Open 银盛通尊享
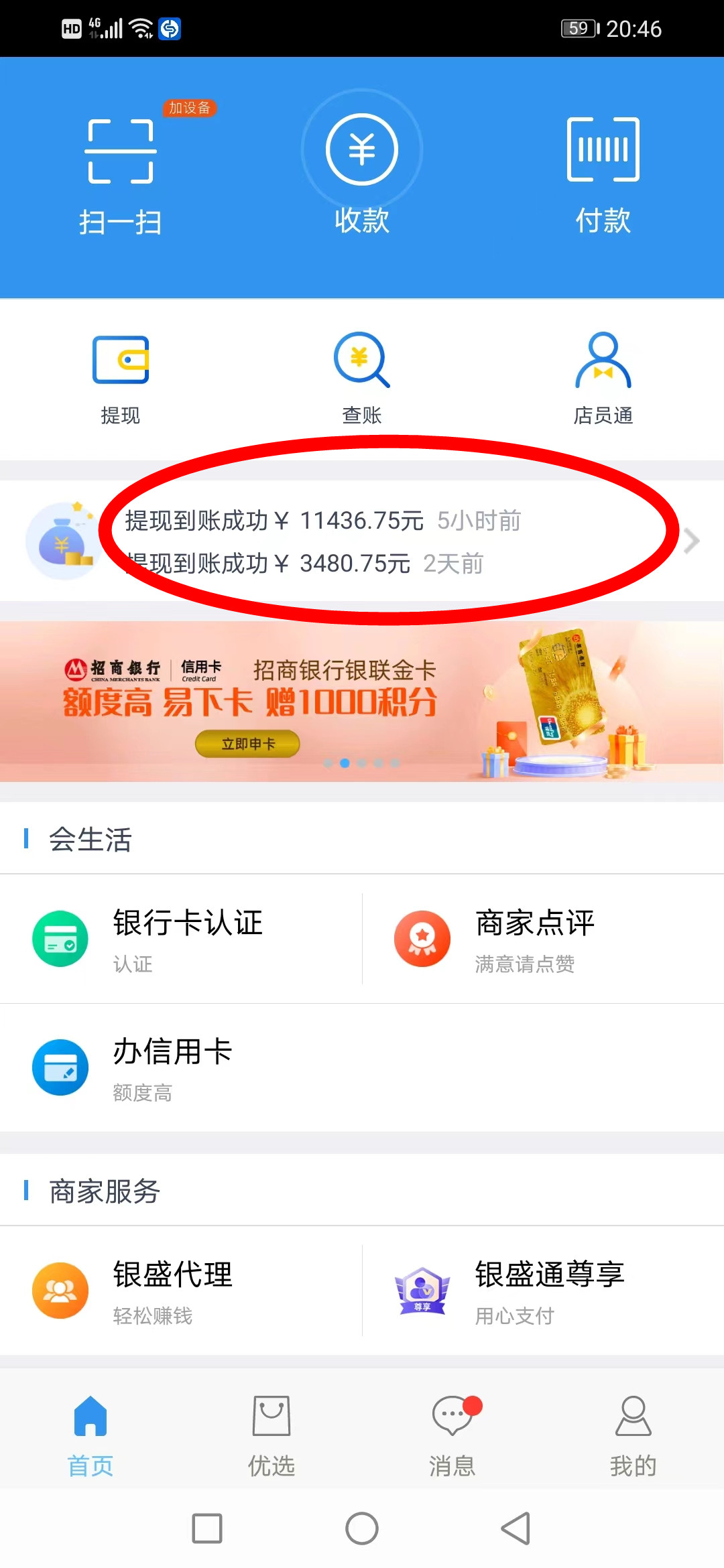This screenshot has height=1568, width=724. pyautogui.click(x=543, y=1291)
